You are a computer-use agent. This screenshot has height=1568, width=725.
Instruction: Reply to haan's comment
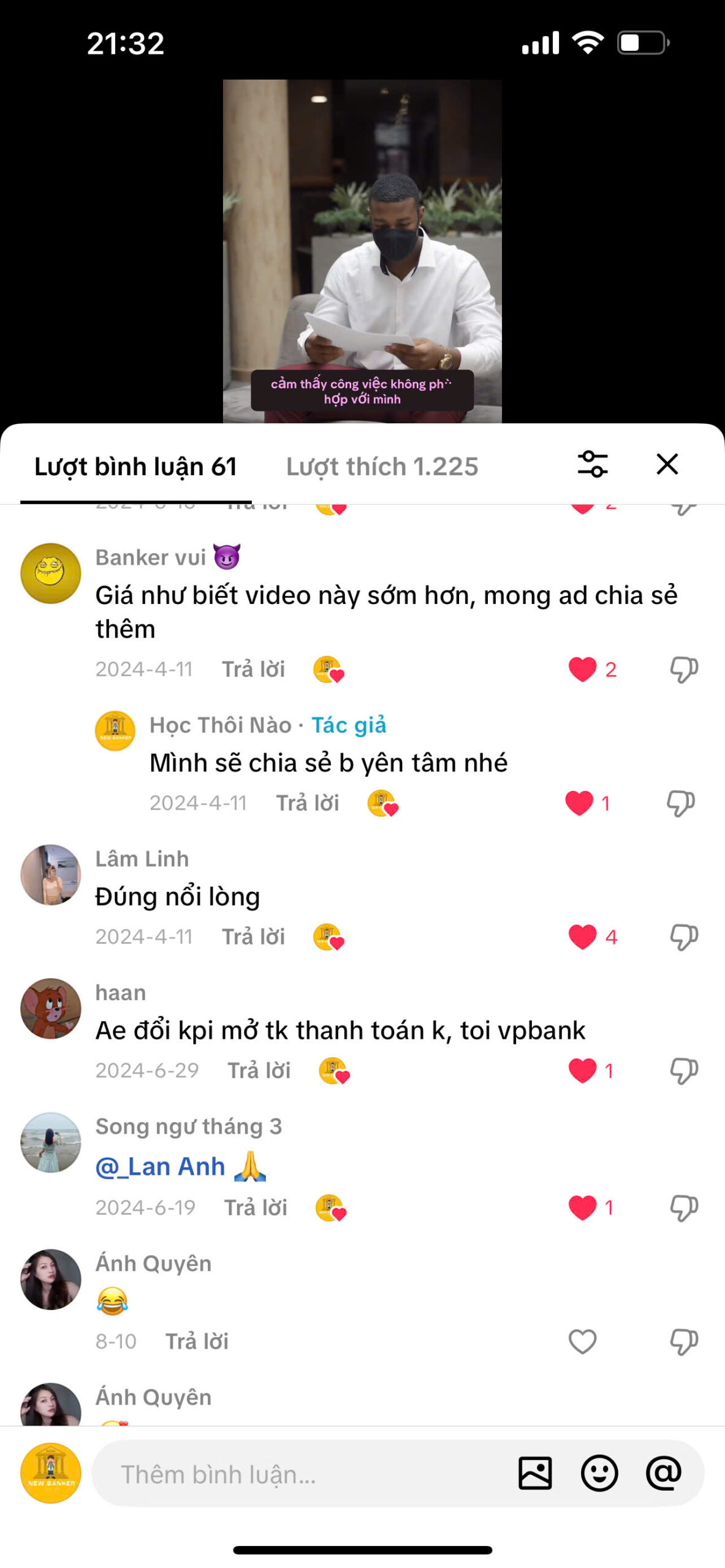(259, 1071)
